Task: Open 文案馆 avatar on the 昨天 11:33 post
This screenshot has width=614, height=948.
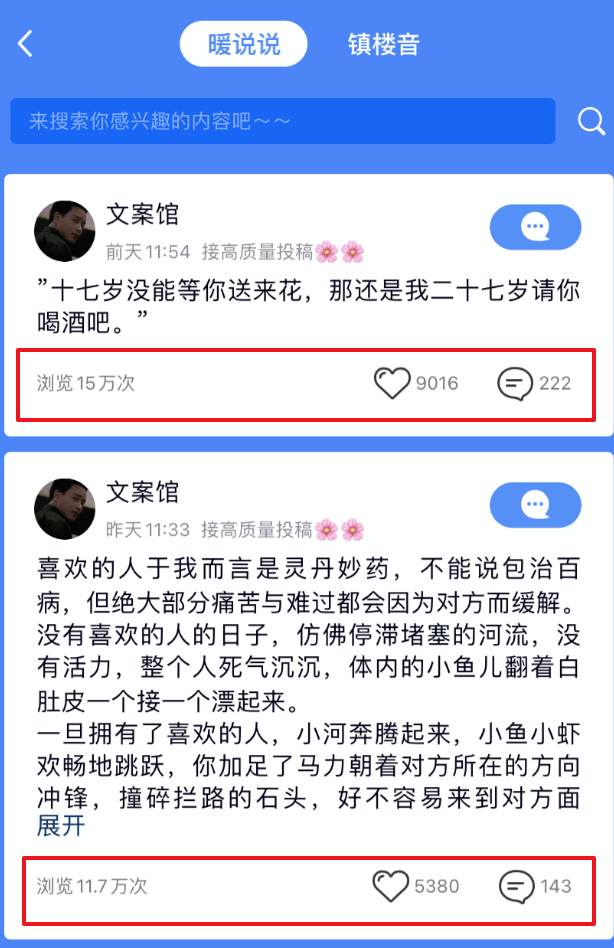Action: (x=65, y=508)
